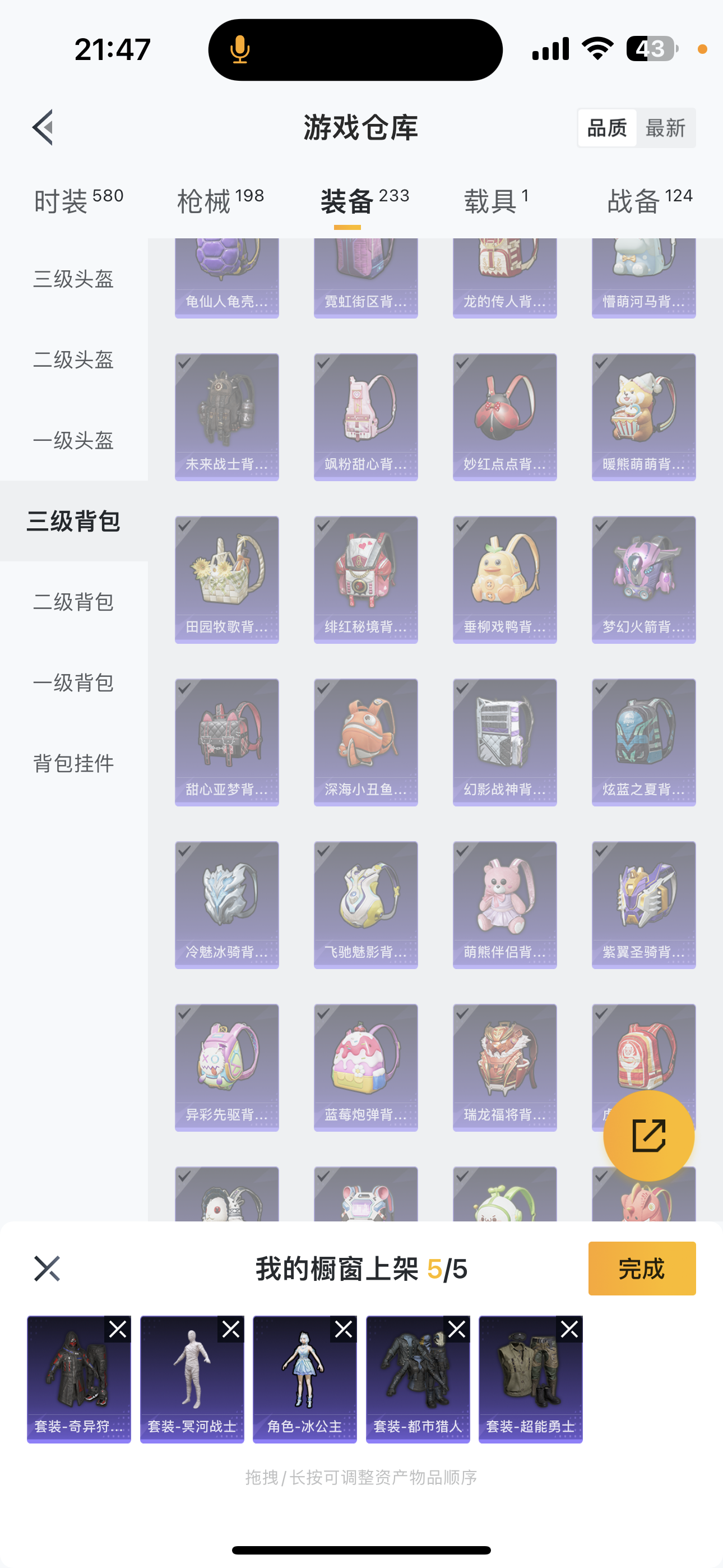
Task: Confirm with the 完成 button
Action: (641, 1269)
